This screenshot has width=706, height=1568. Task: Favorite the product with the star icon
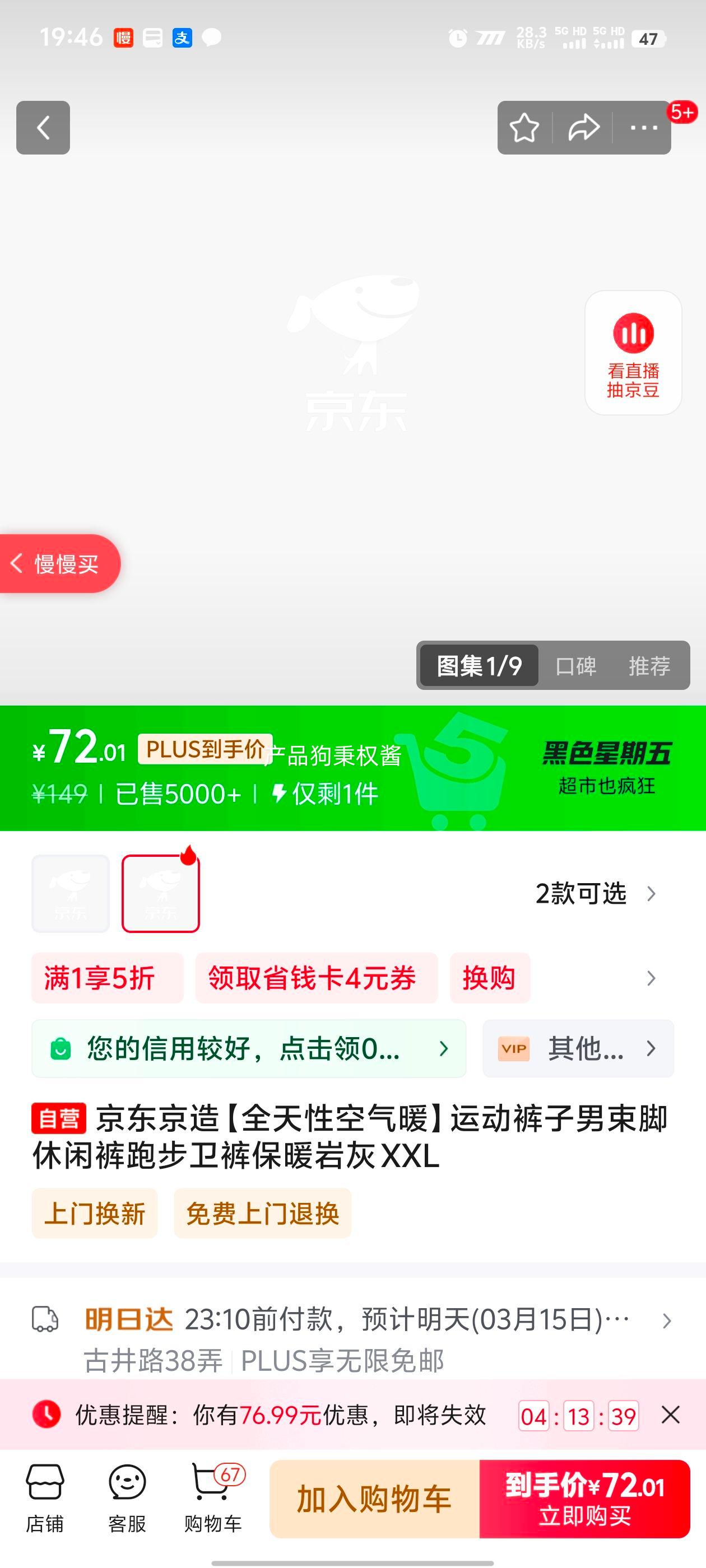(x=525, y=128)
